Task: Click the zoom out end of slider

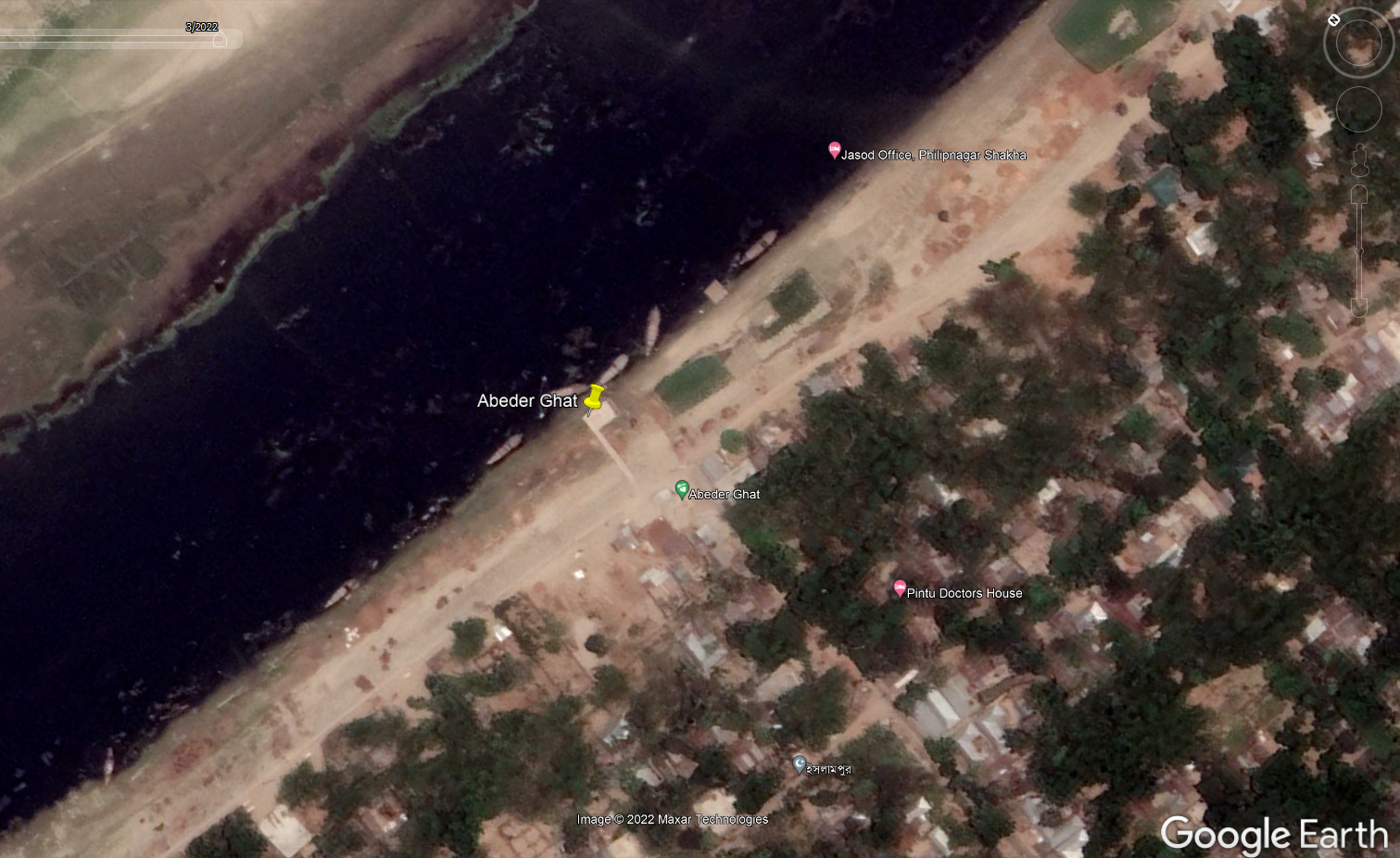Action: (1359, 308)
